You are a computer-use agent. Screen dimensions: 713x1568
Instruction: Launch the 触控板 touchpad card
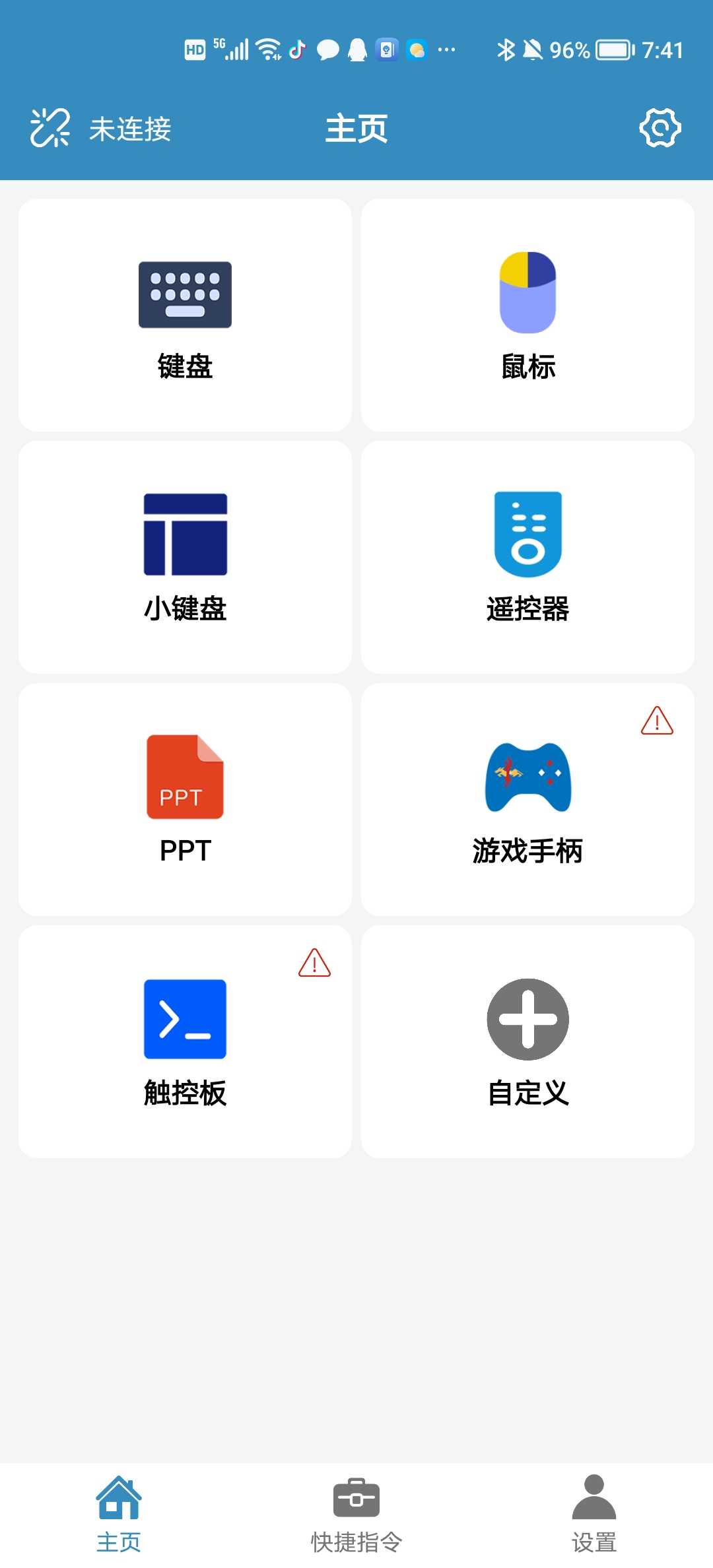click(185, 1041)
